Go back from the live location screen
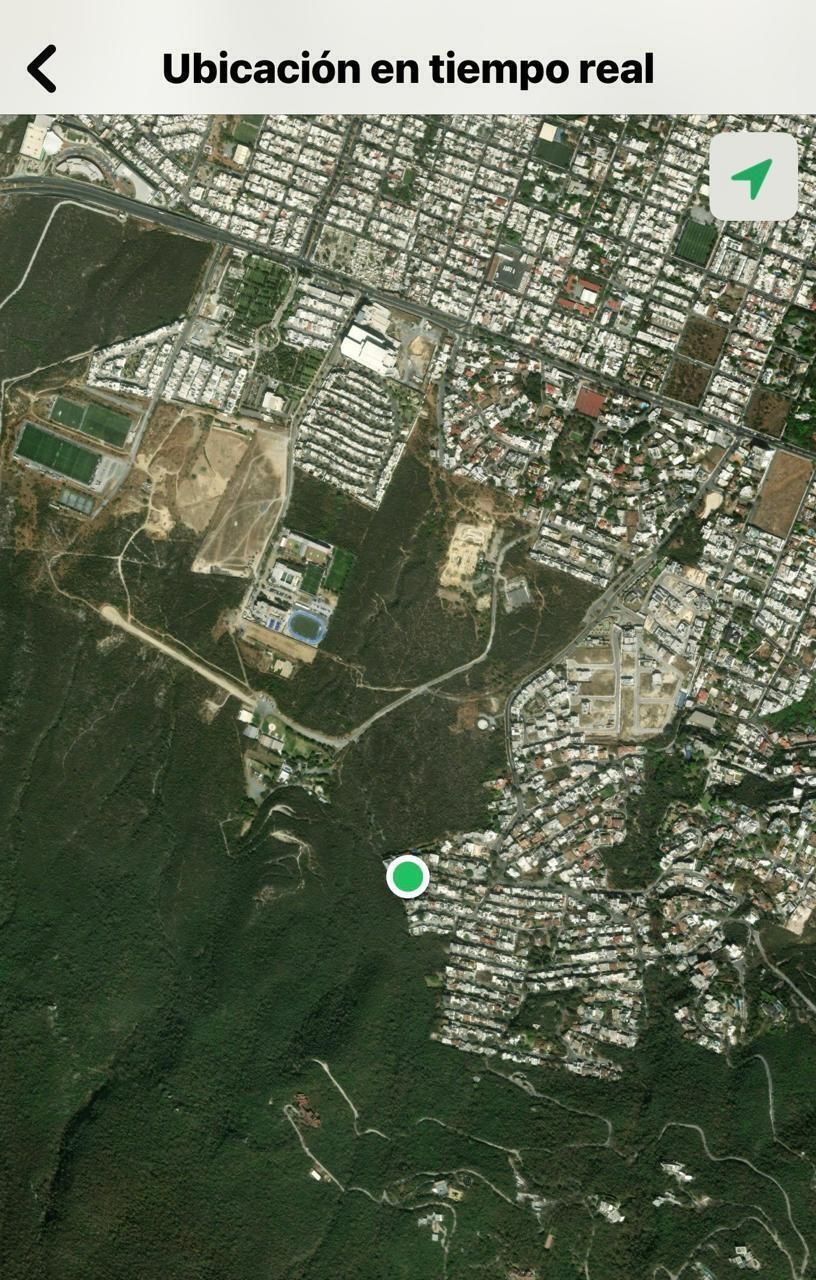Screen dimensions: 816x1280 tap(42, 69)
